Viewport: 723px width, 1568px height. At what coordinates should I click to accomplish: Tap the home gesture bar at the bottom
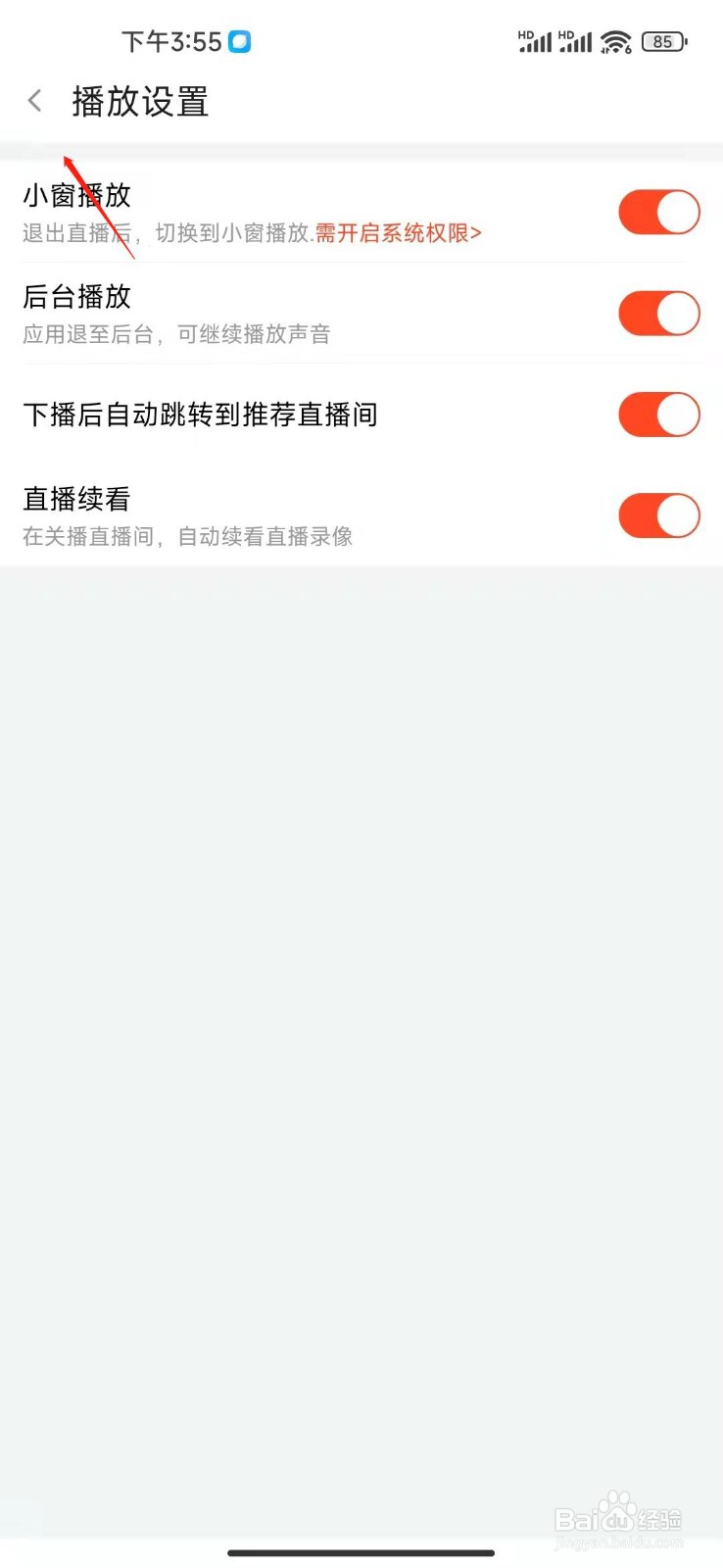click(361, 1553)
